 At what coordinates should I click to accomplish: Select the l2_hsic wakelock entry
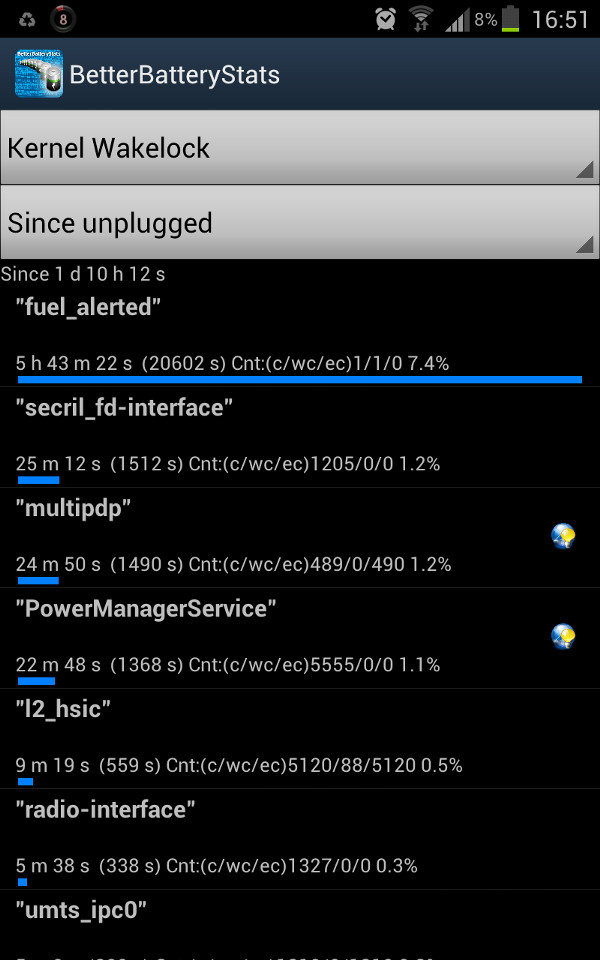pos(300,738)
